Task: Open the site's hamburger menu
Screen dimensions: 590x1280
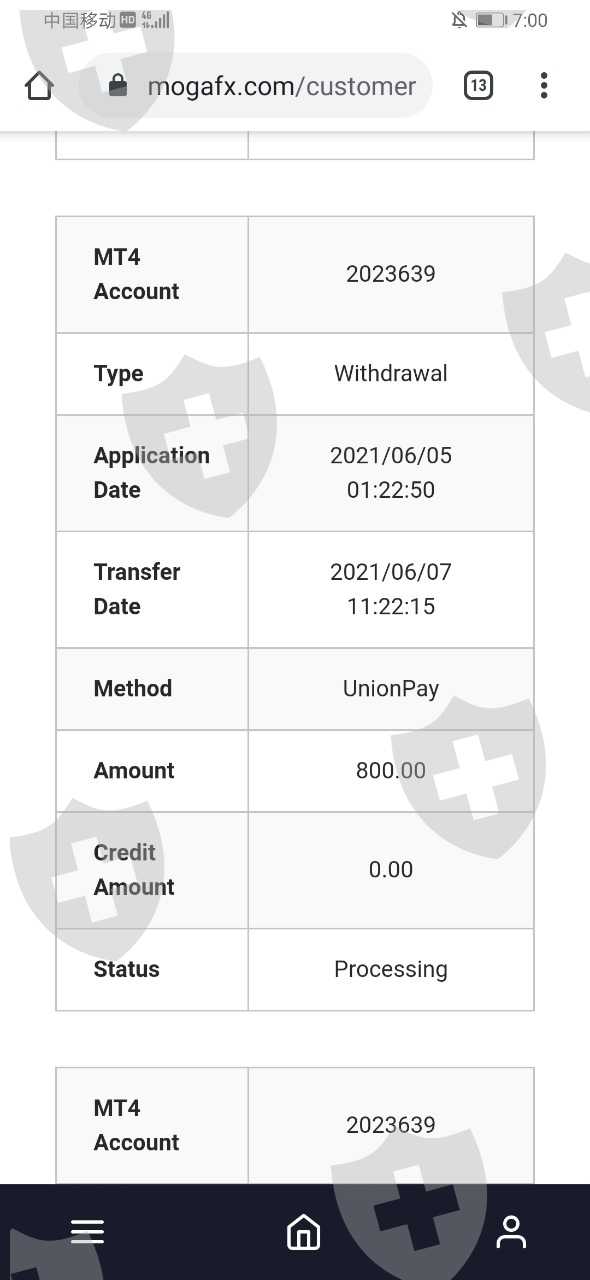Action: (87, 1232)
